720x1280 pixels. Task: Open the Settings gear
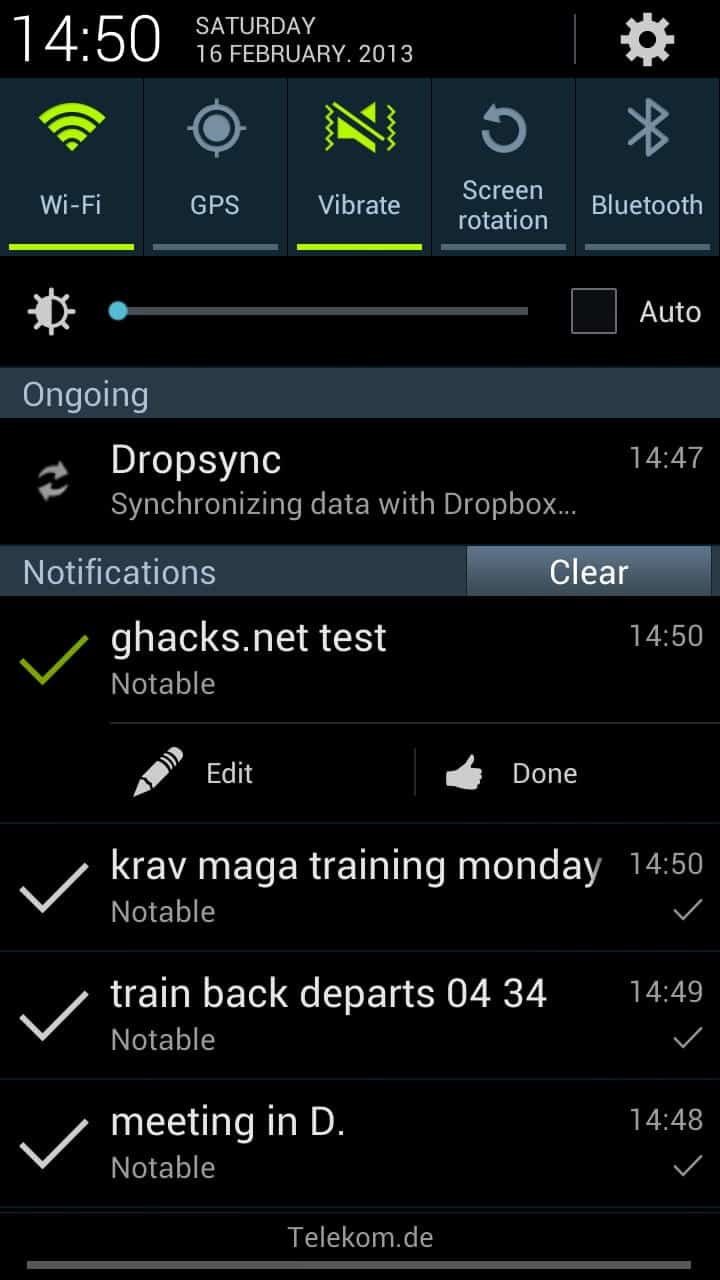click(x=646, y=40)
